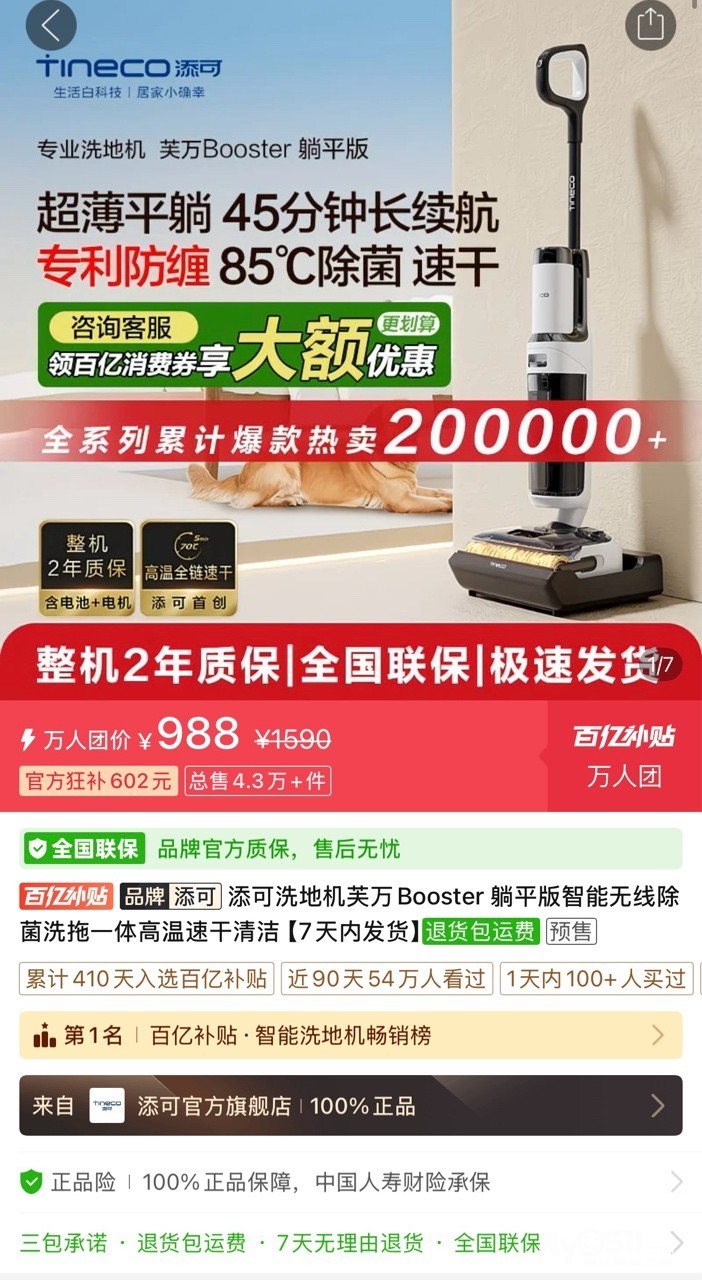Tap the 近90天54万人看过 chip
This screenshot has width=702, height=1280.
[386, 978]
